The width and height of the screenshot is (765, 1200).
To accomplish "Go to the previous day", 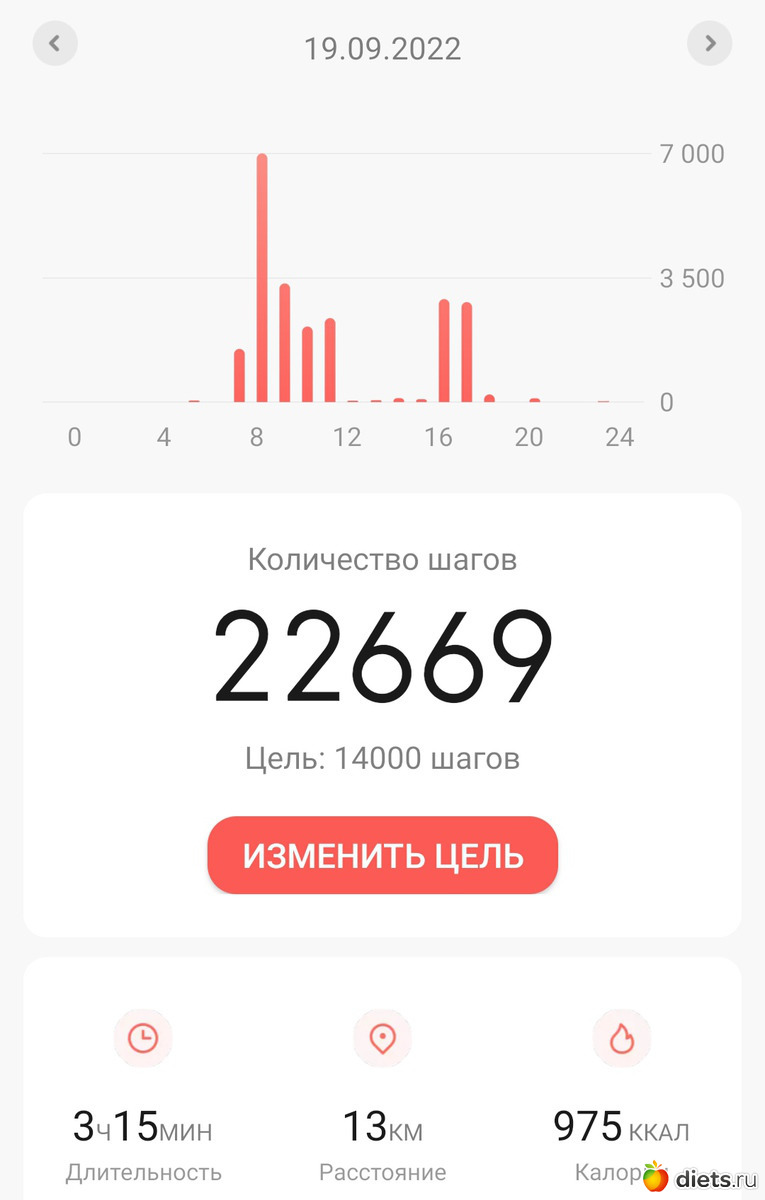I will tap(55, 44).
